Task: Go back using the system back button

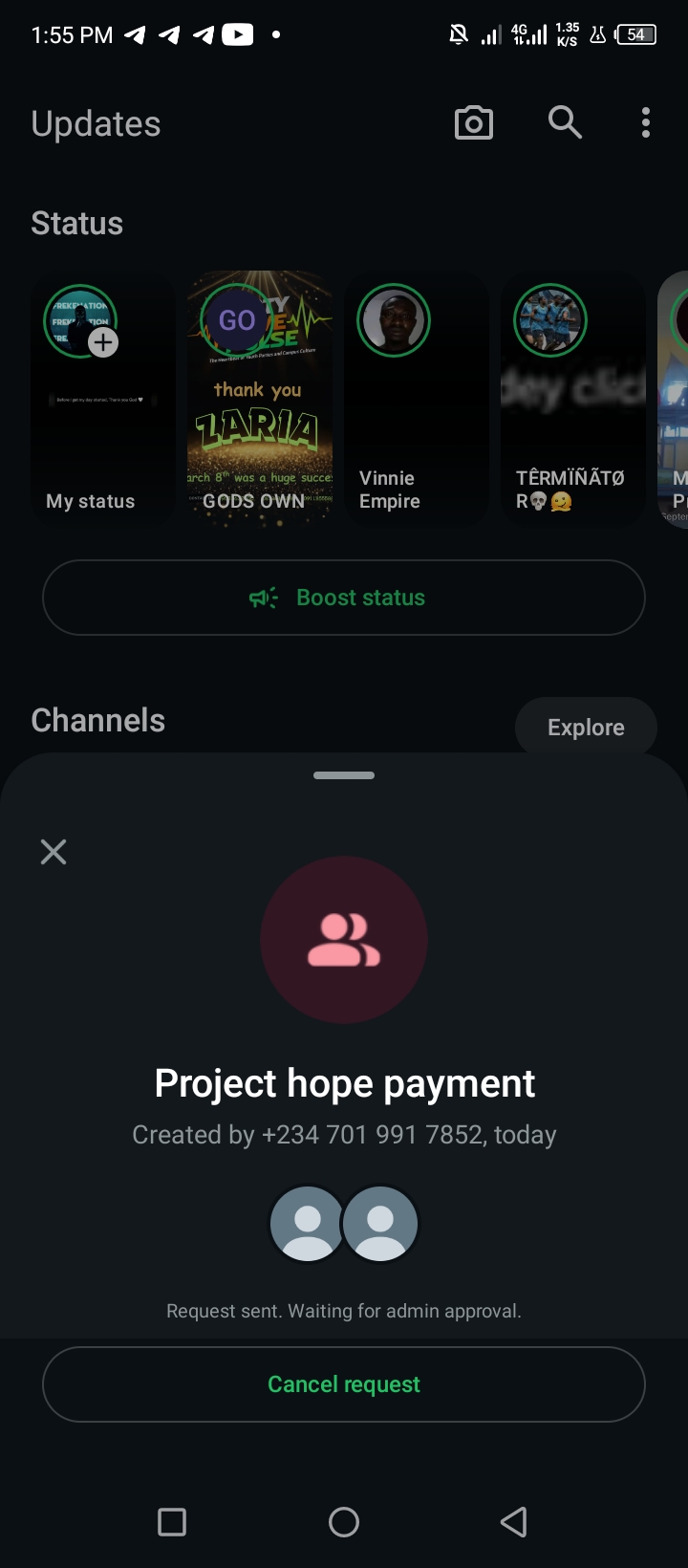Action: pos(514,1521)
